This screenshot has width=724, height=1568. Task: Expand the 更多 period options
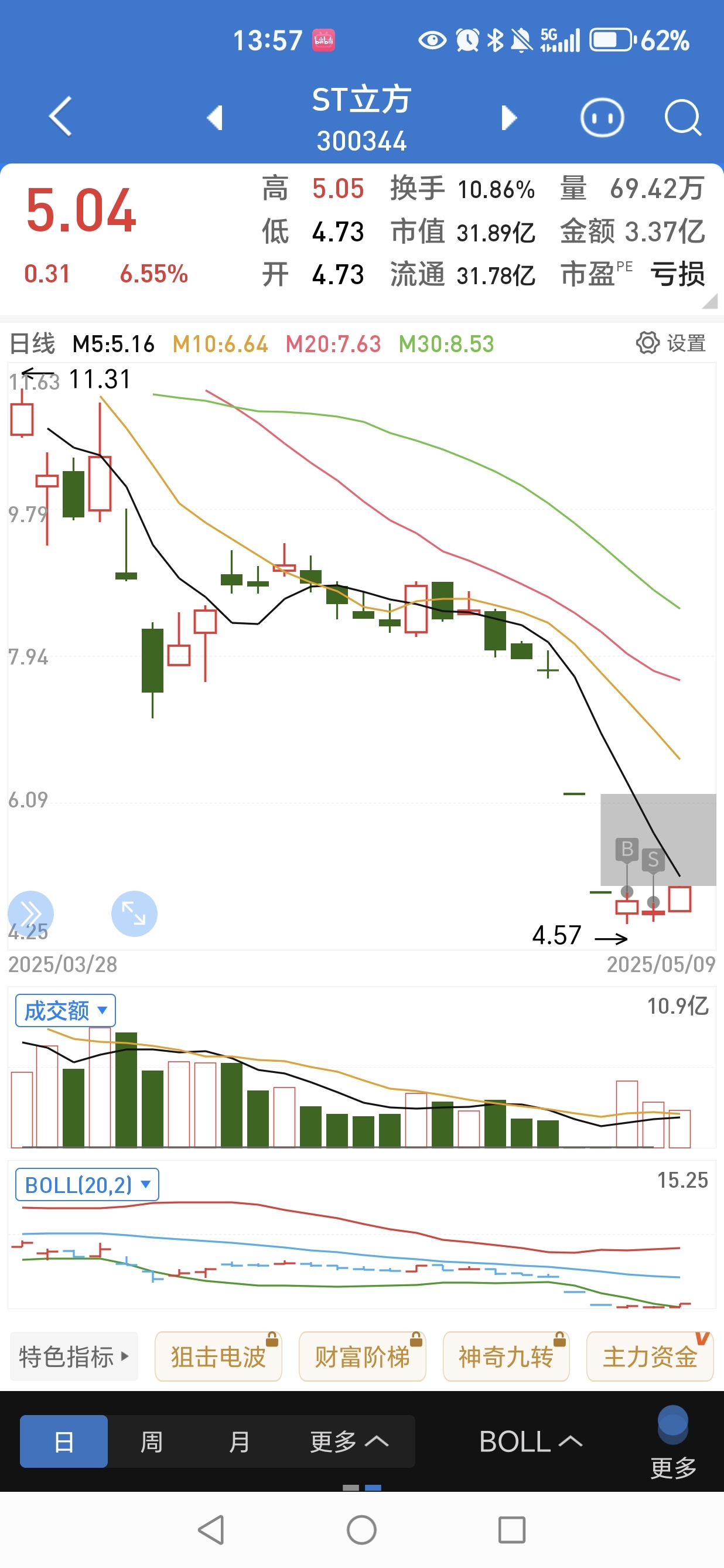point(349,1441)
